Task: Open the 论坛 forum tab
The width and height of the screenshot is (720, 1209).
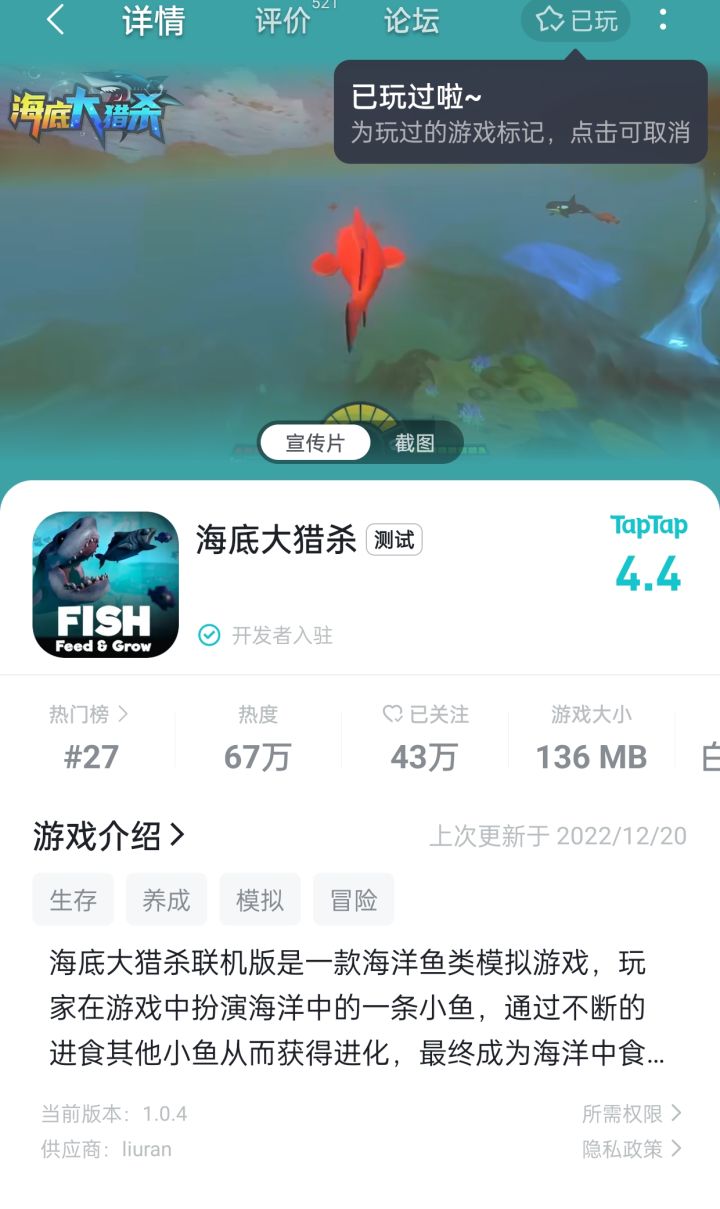Action: point(410,22)
